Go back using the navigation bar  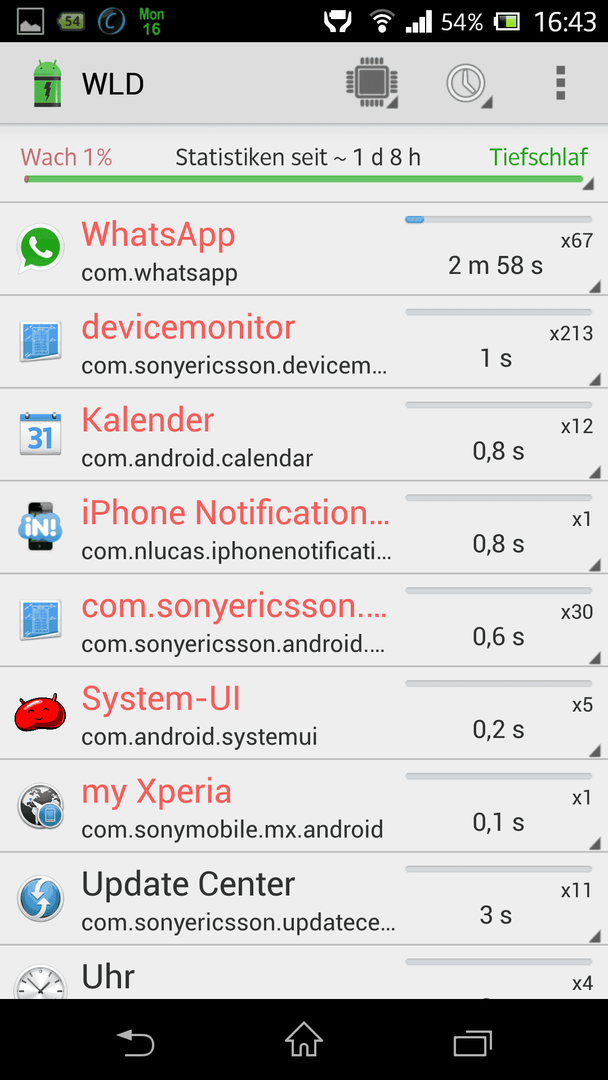pyautogui.click(x=135, y=1041)
